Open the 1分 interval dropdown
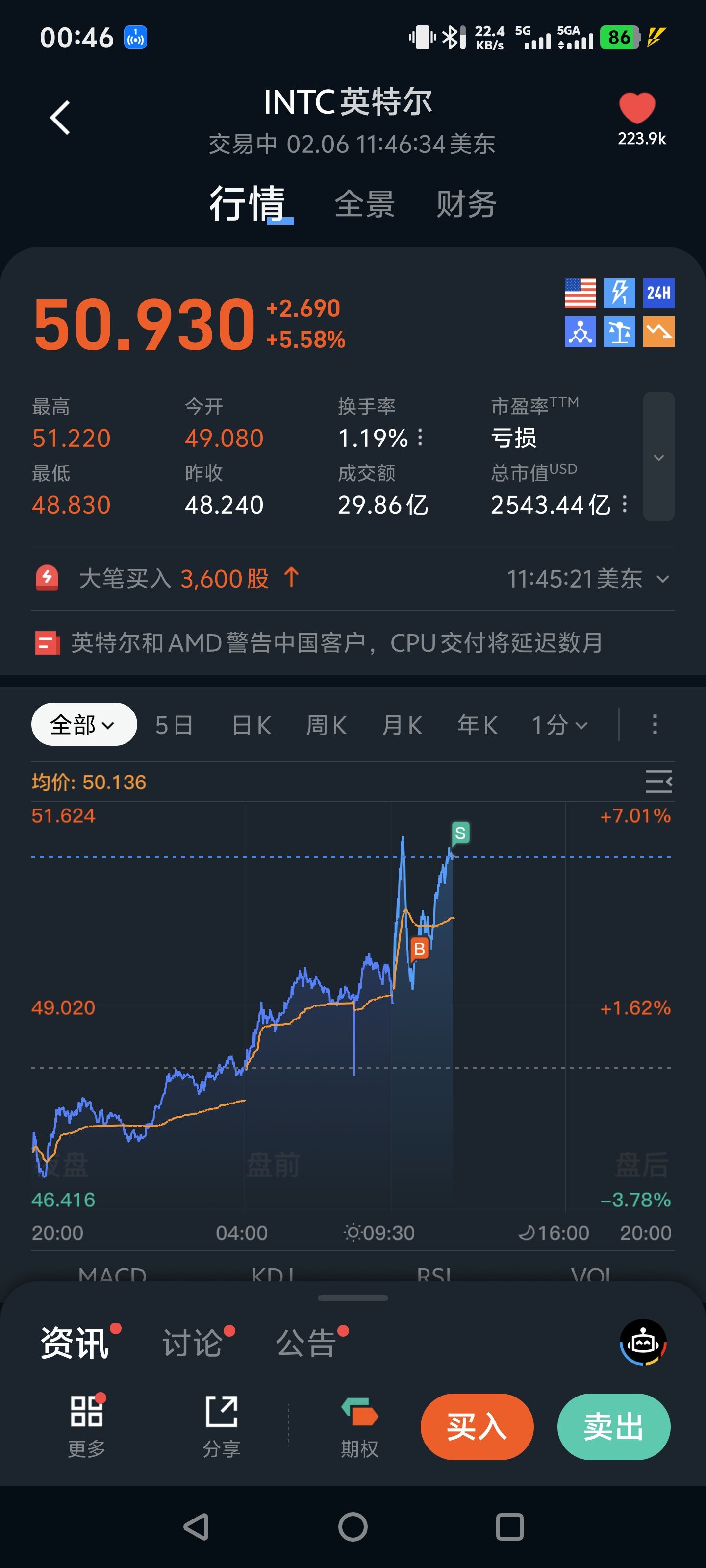The image size is (706, 1568). pos(559,725)
